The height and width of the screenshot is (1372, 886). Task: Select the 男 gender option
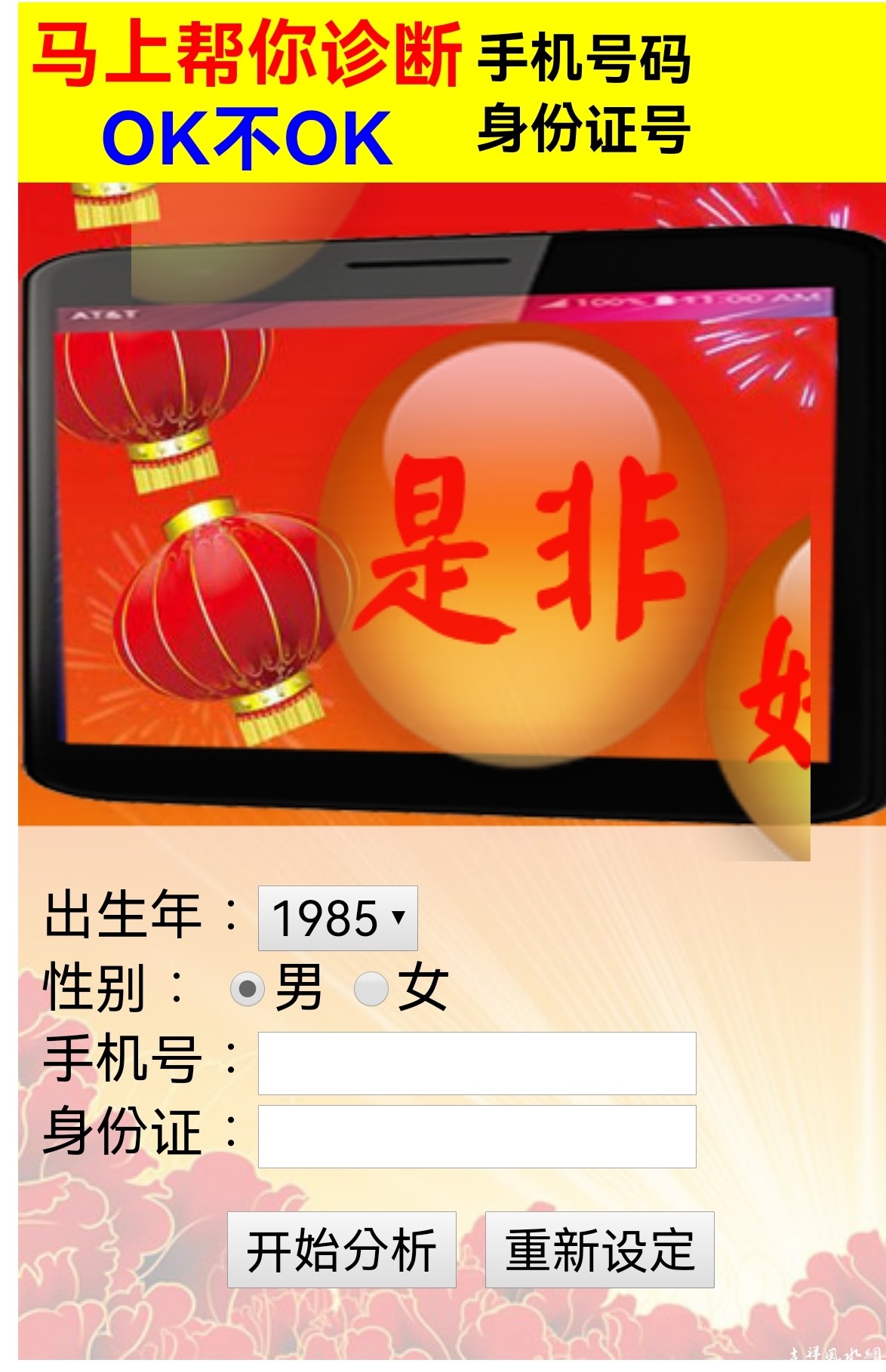coord(248,988)
